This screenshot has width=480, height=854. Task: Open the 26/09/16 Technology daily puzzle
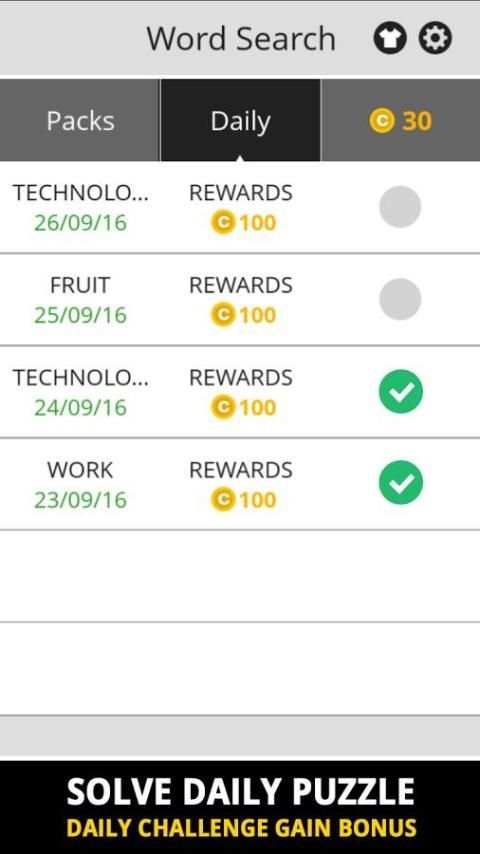pos(240,208)
